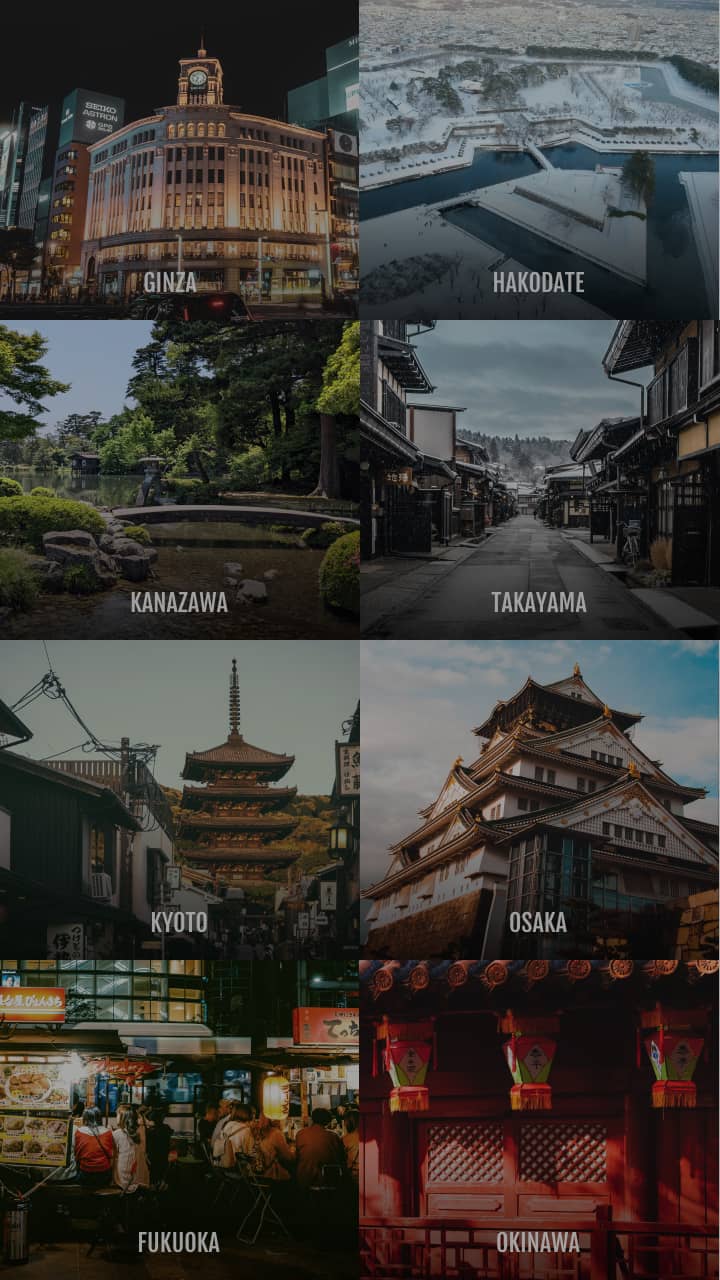Select the Fukuoka tile
The width and height of the screenshot is (720, 1280).
[x=179, y=1120]
